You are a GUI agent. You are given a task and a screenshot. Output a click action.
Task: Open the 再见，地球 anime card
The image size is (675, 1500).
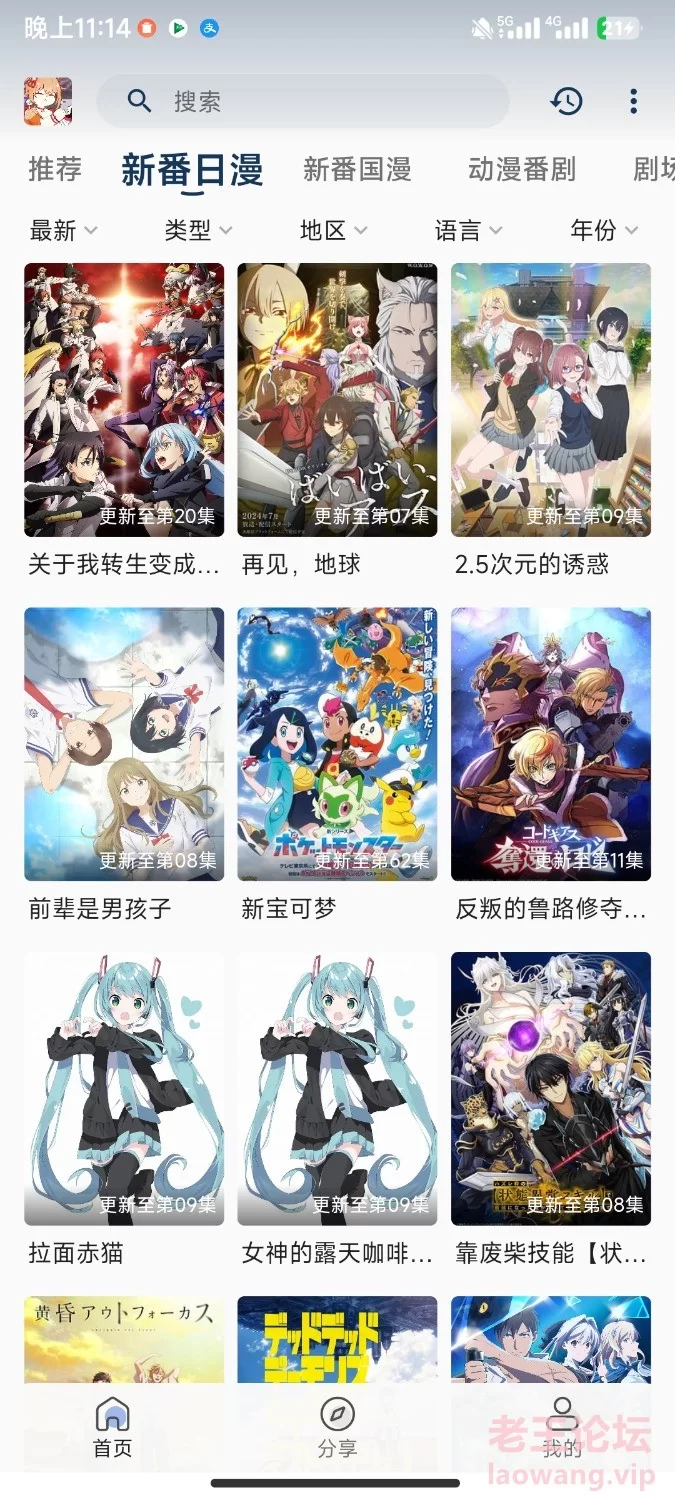[x=337, y=421]
